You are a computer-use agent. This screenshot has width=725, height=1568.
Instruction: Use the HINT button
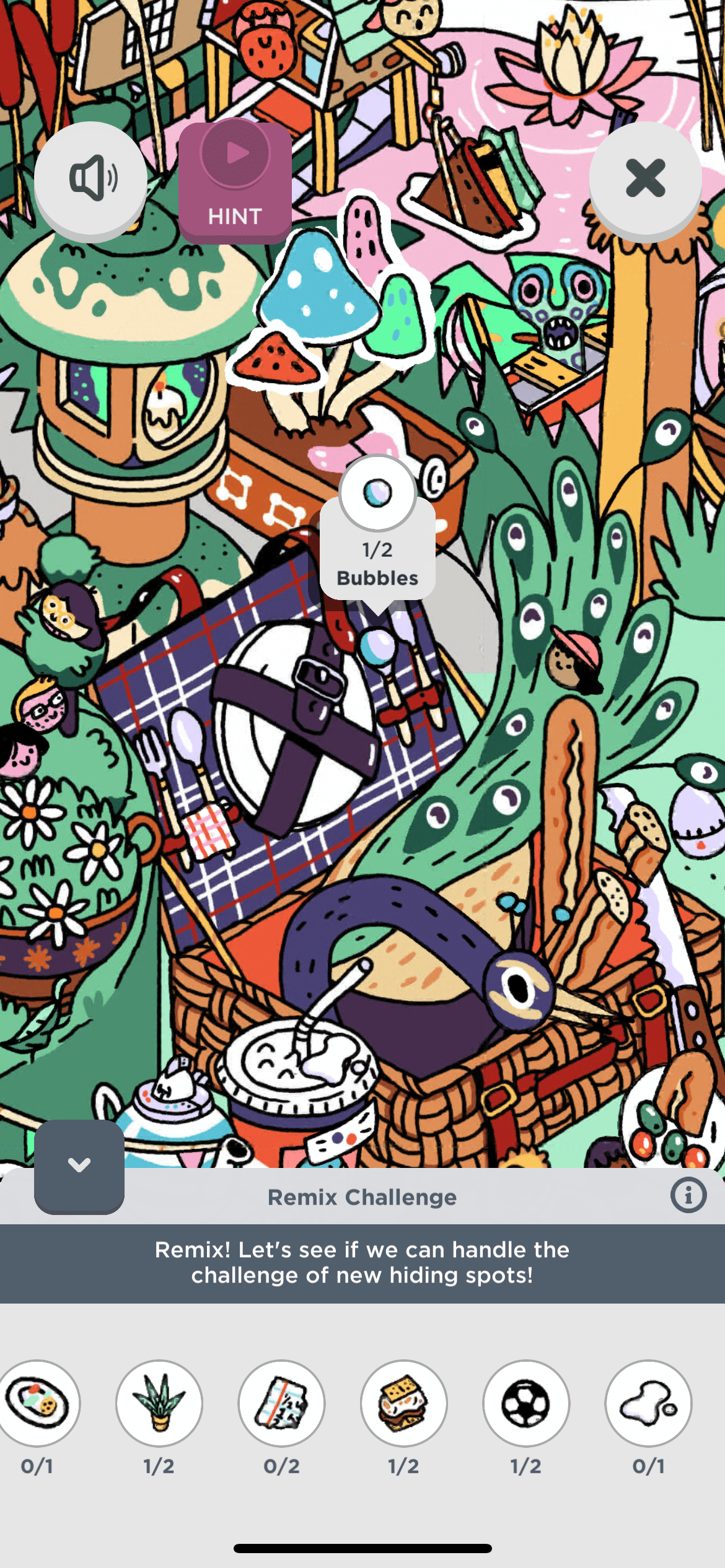235,183
